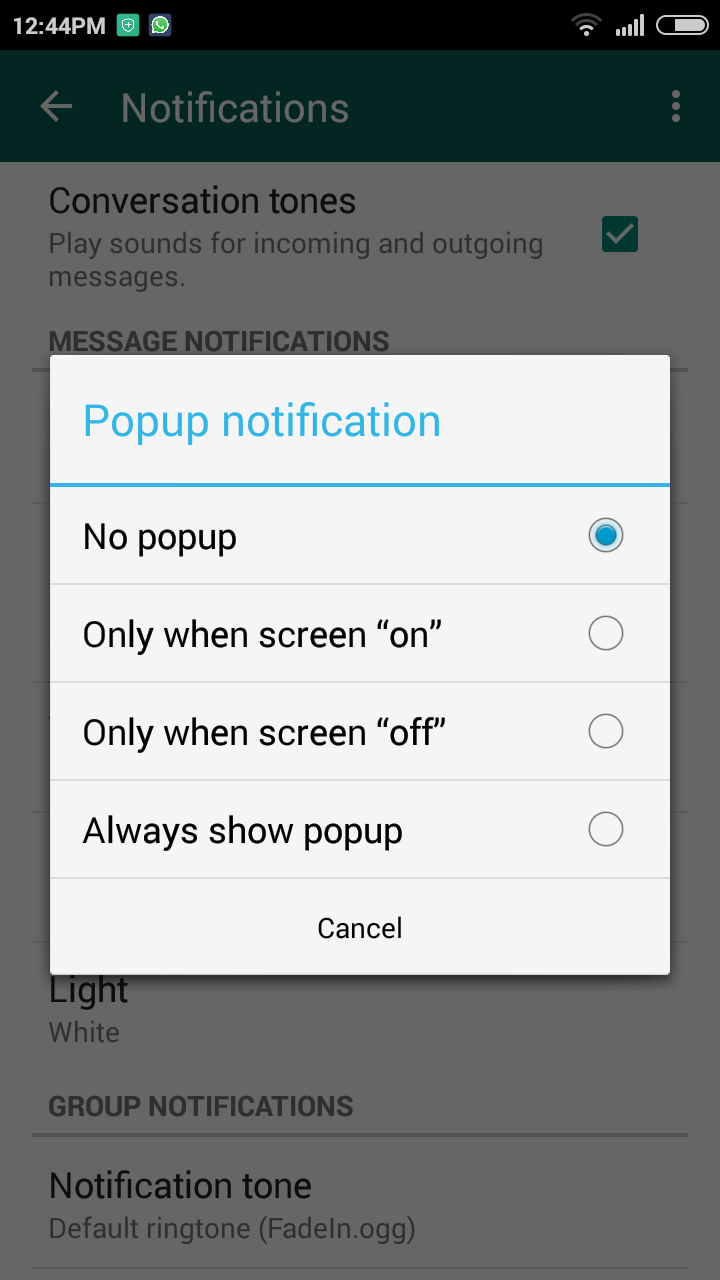Cancel the popup notification dialog
The width and height of the screenshot is (720, 1280).
(360, 928)
